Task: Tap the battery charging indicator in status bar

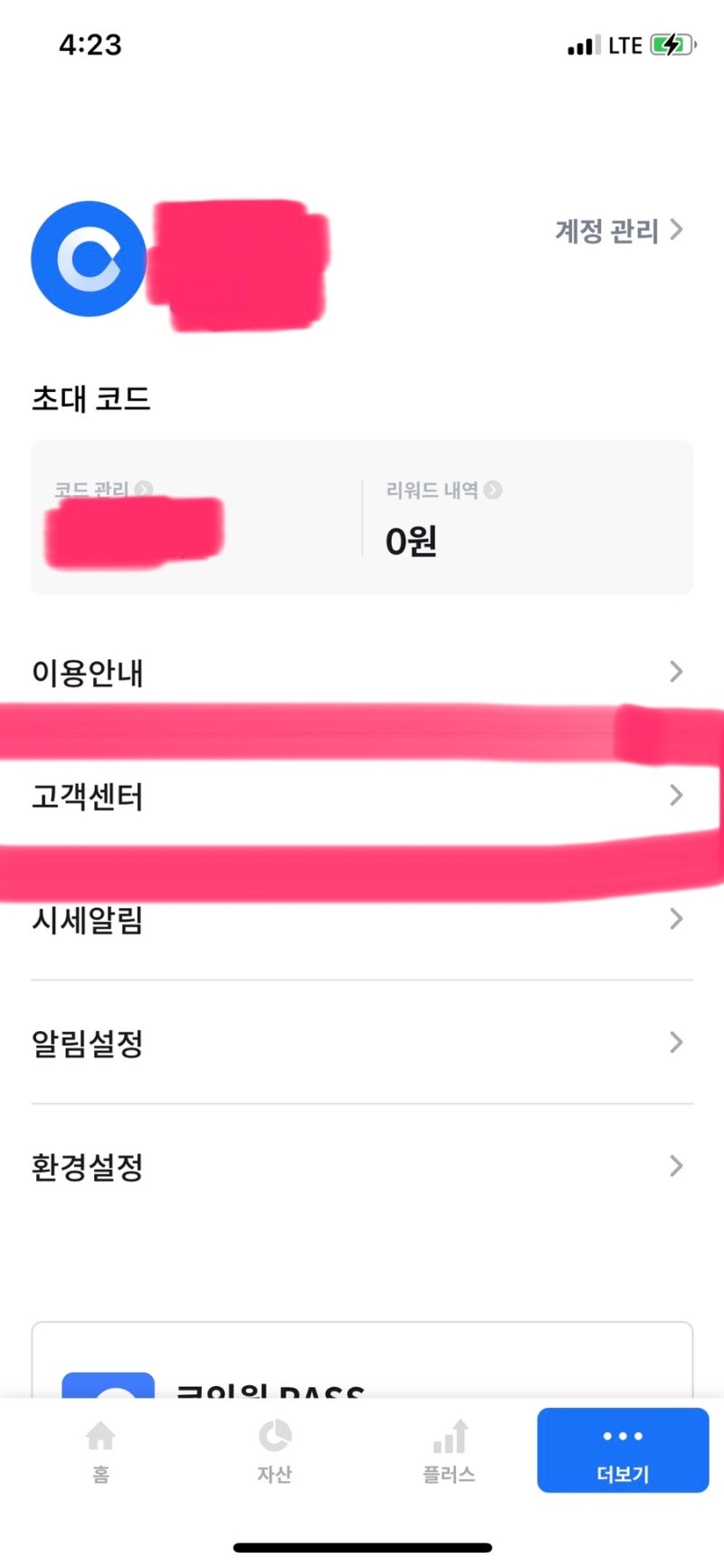Action: click(x=671, y=43)
